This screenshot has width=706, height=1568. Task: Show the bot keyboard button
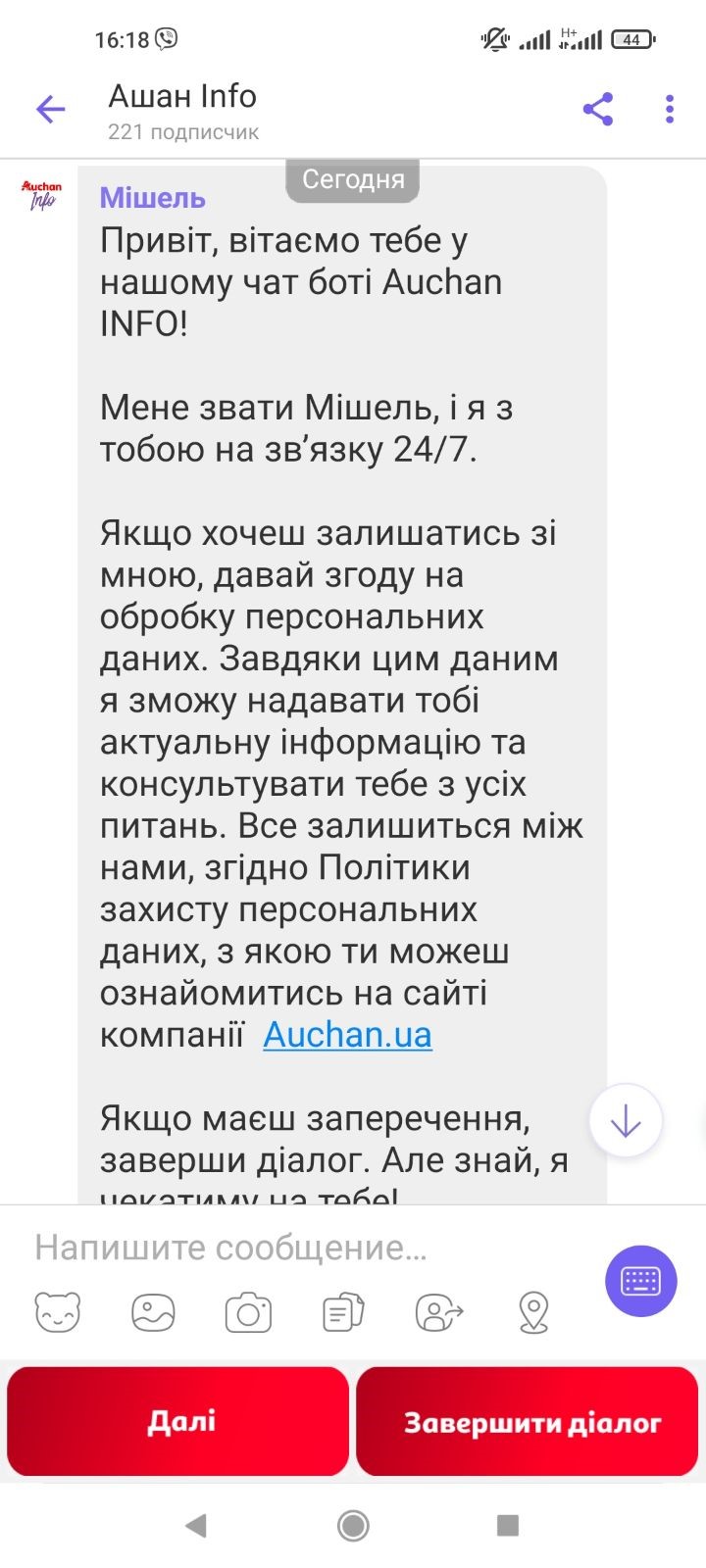click(x=640, y=1281)
